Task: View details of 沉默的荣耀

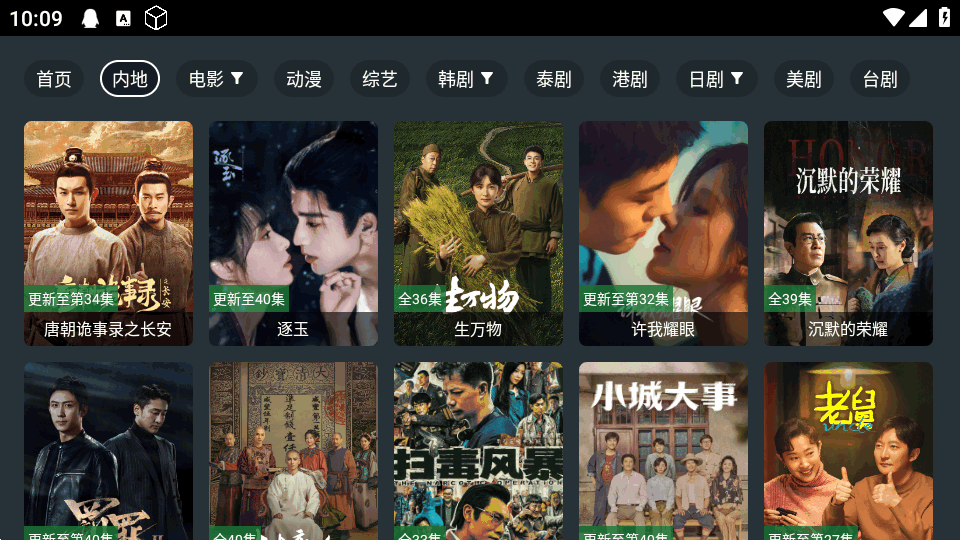Action: click(848, 232)
